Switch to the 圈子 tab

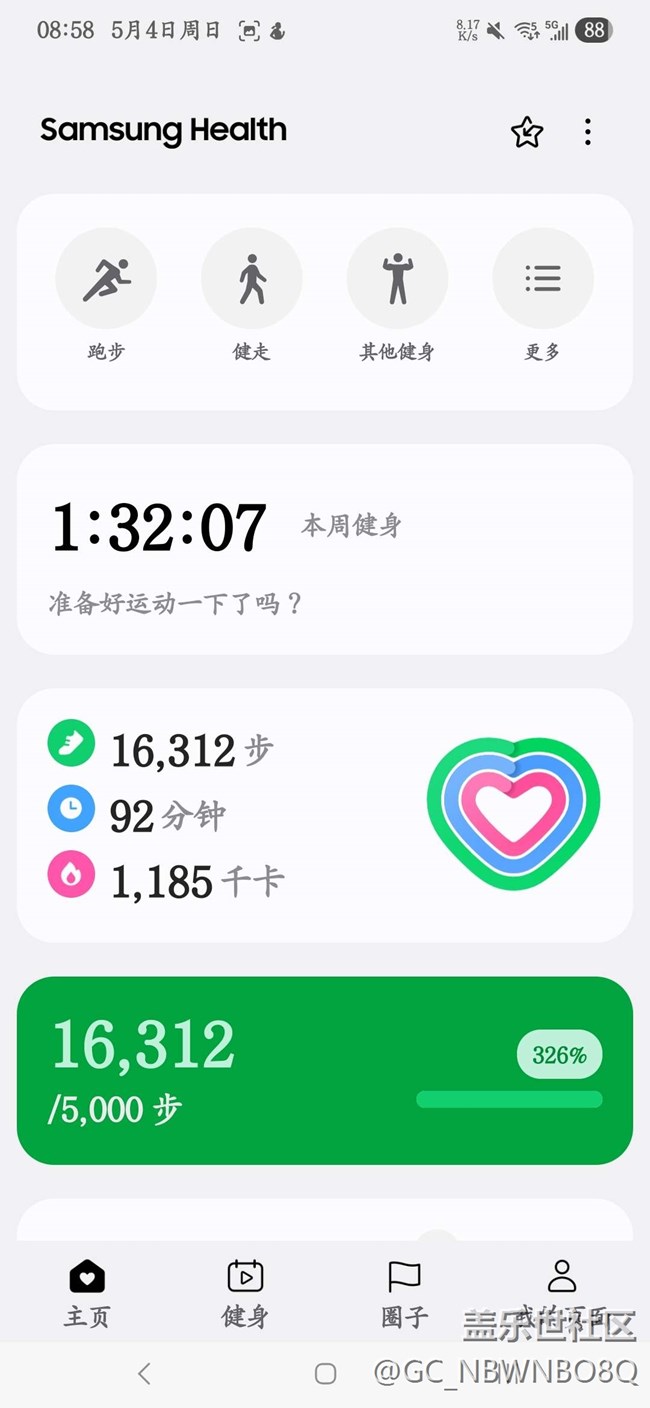click(x=404, y=1294)
